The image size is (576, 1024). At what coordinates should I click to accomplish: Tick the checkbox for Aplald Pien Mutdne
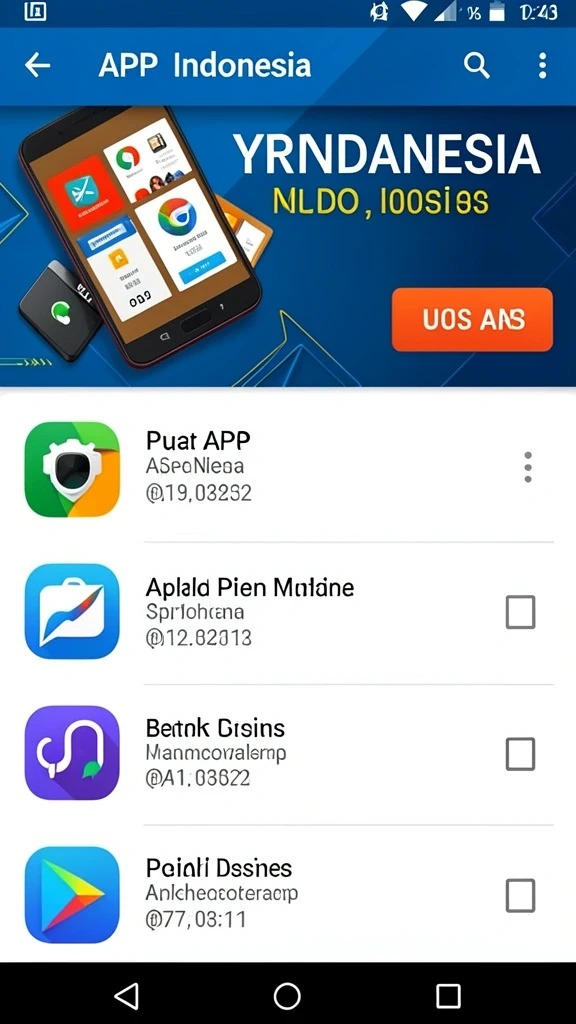click(520, 612)
